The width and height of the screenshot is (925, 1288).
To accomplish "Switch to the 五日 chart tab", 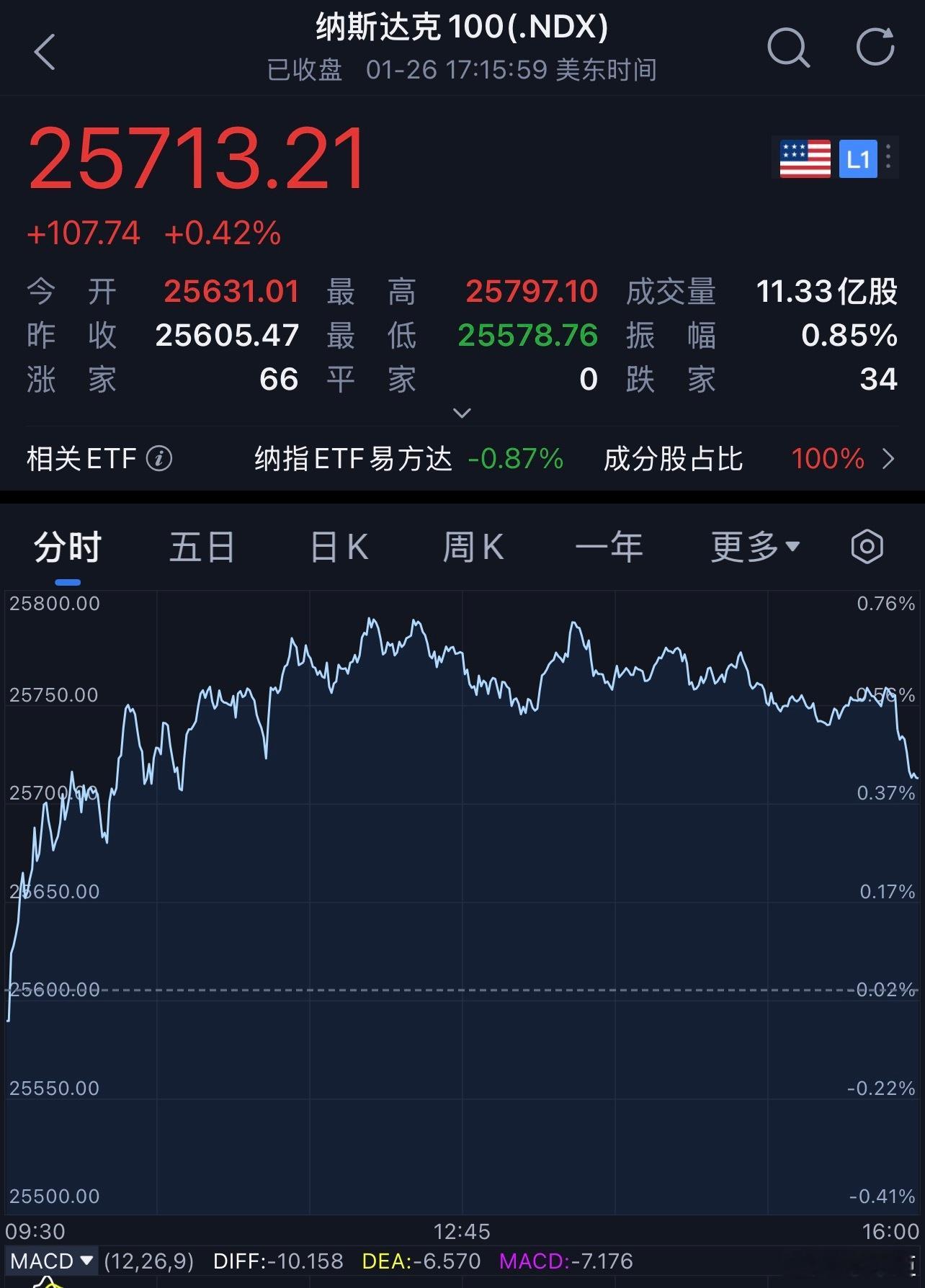I will tap(202, 547).
